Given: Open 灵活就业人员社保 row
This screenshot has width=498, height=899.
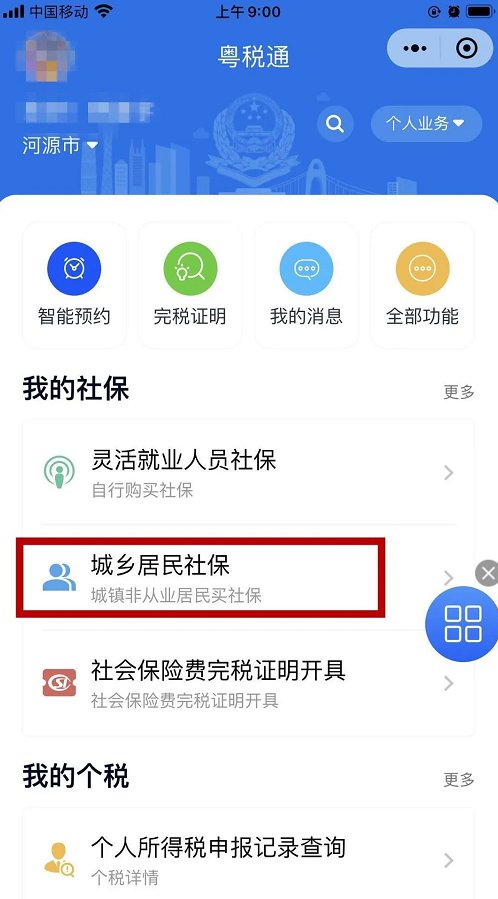Looking at the screenshot, I should (248, 472).
